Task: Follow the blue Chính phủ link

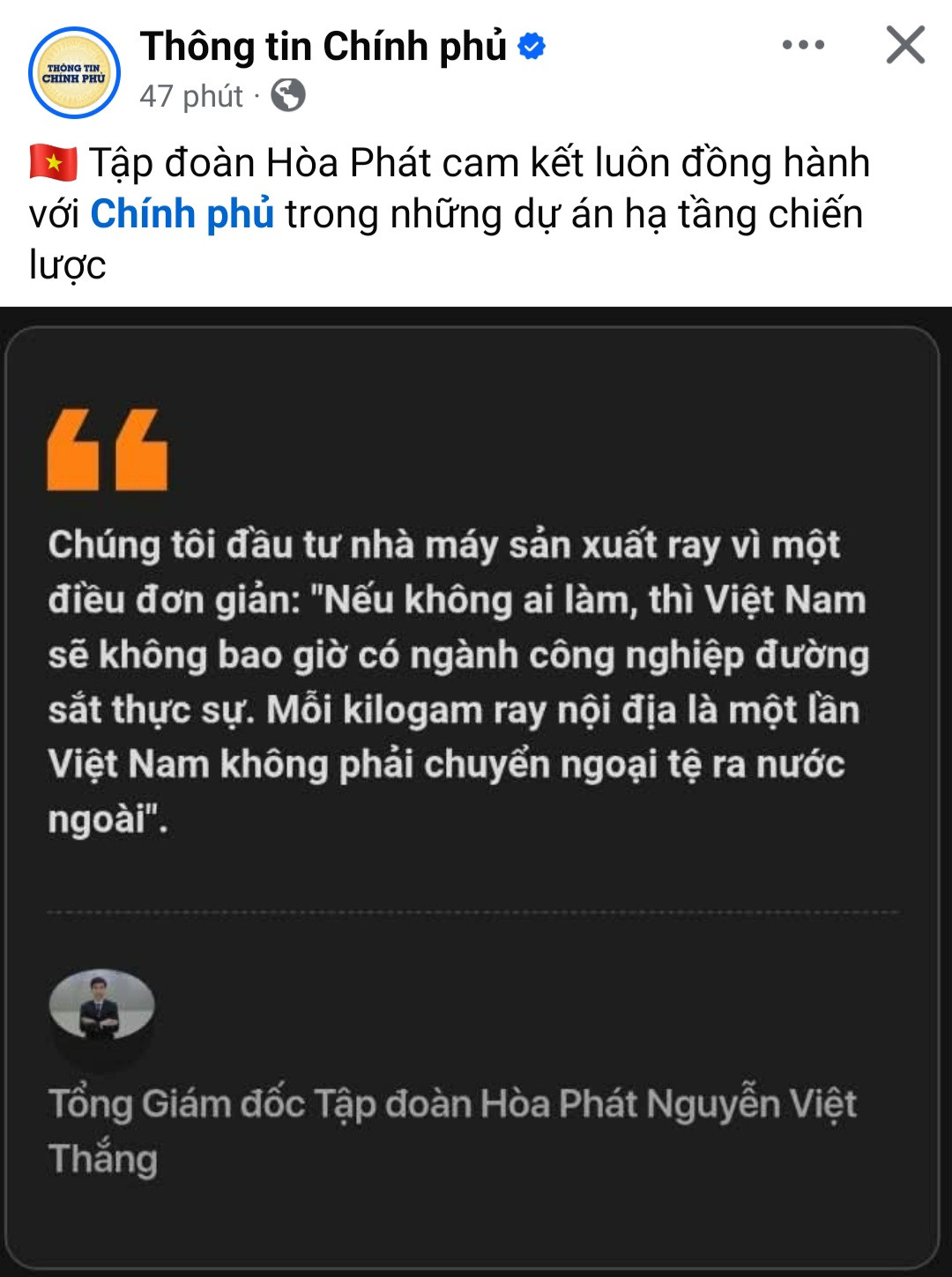Action: 182,214
